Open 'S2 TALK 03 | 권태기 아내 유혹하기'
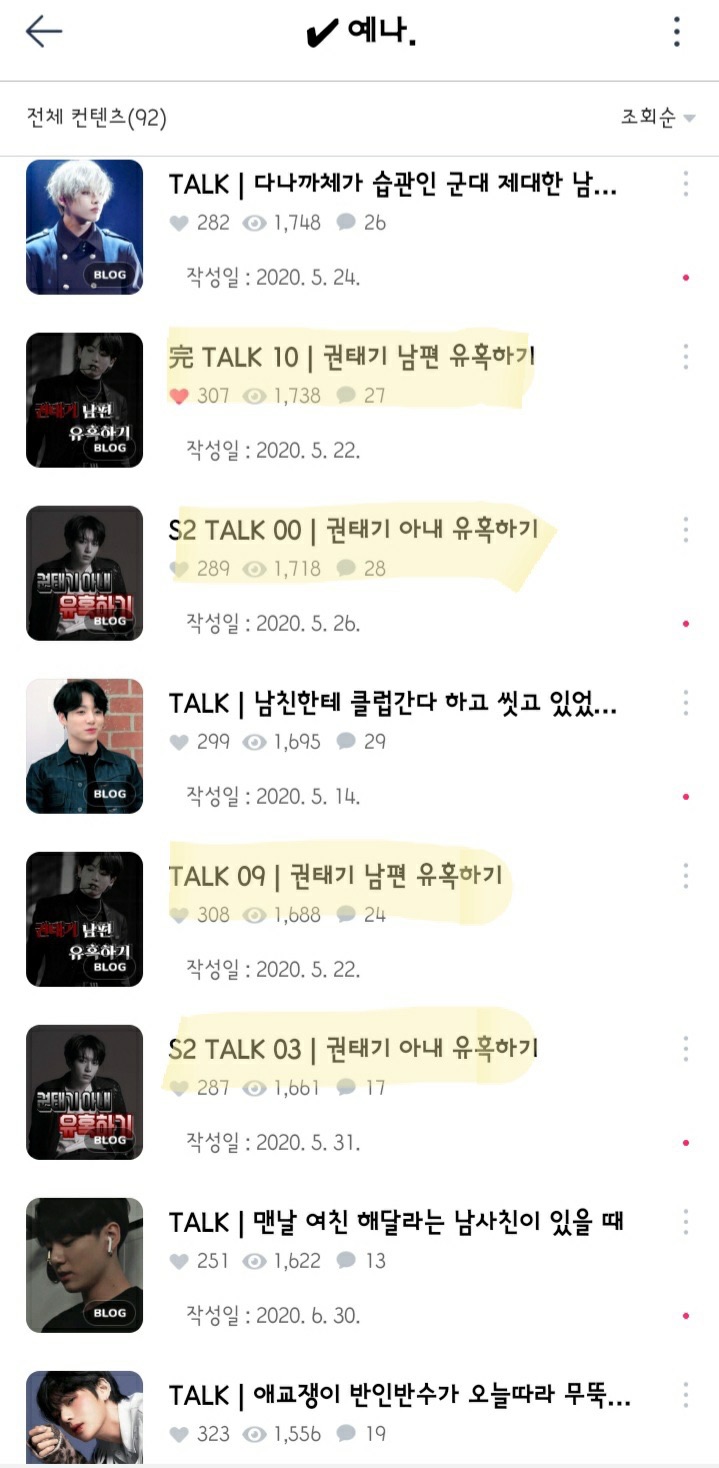This screenshot has width=719, height=1468. coord(354,1049)
